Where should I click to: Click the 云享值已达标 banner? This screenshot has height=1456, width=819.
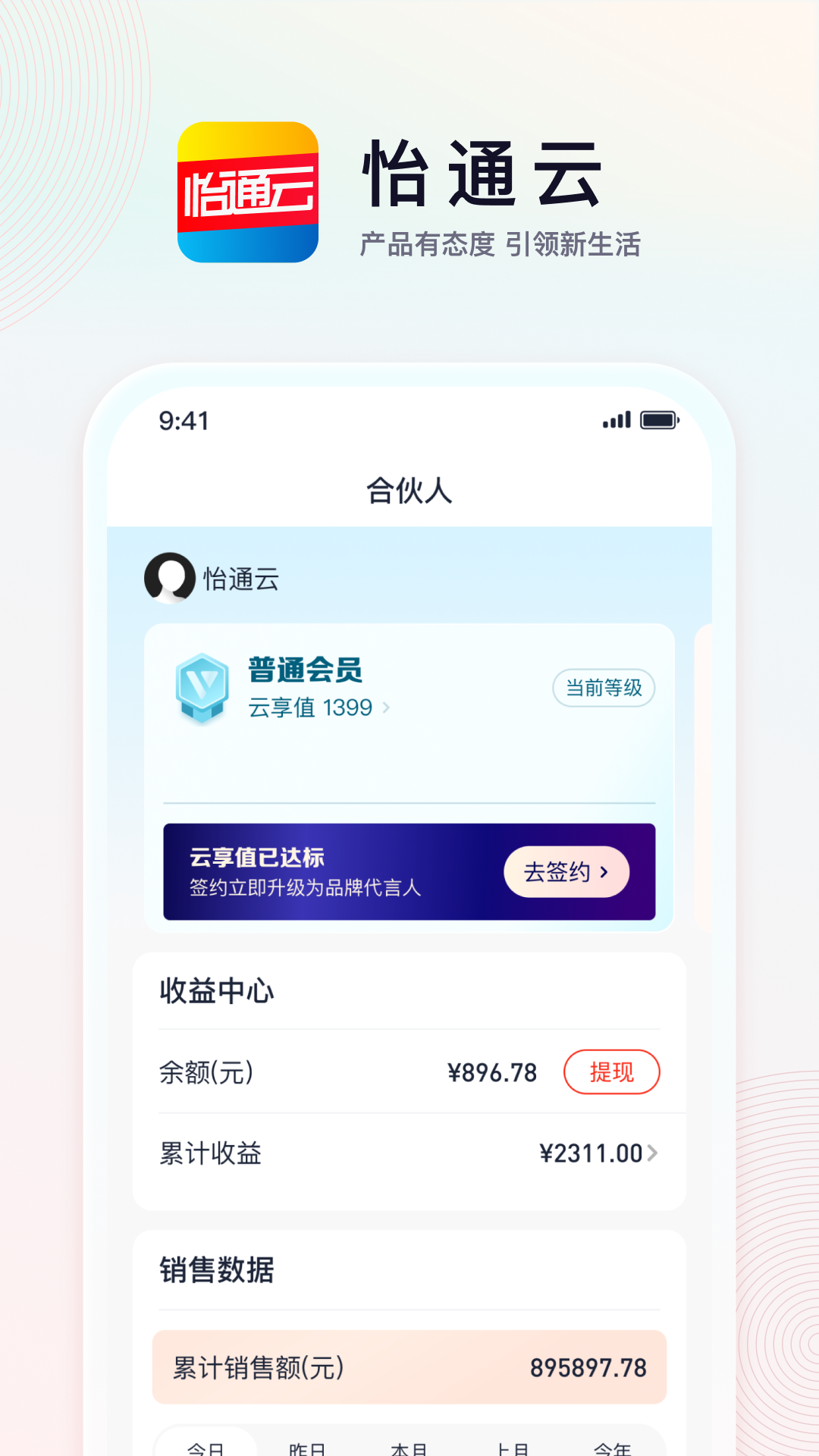(303, 872)
